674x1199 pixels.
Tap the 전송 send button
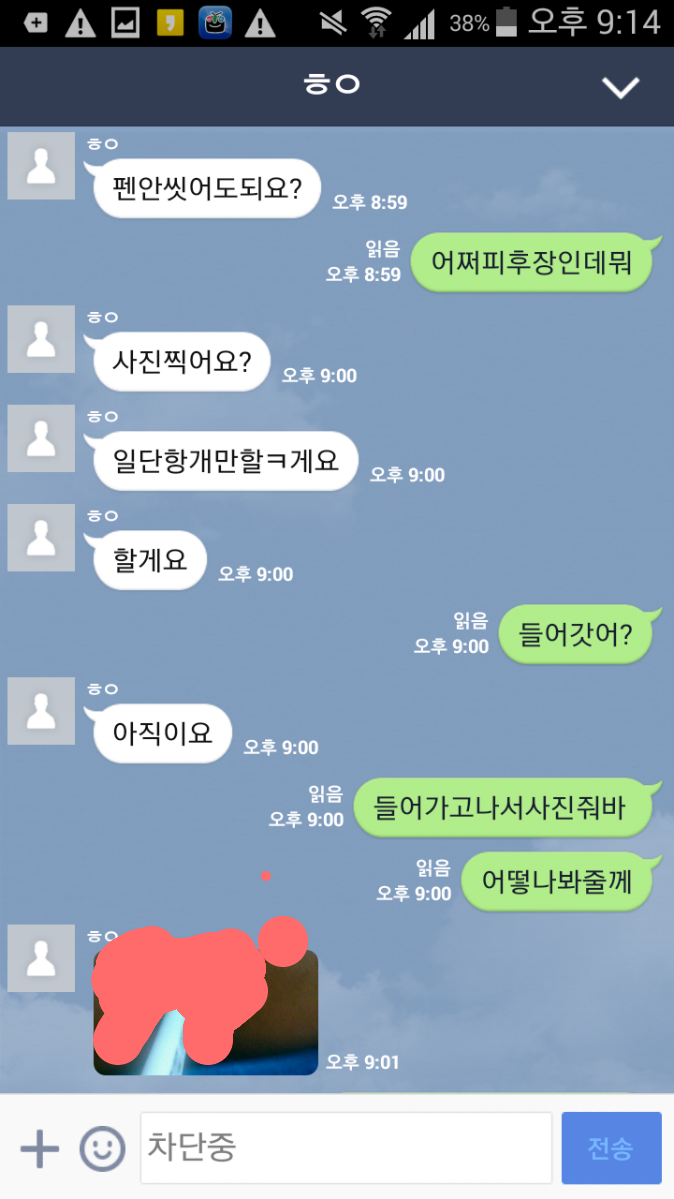click(610, 1148)
